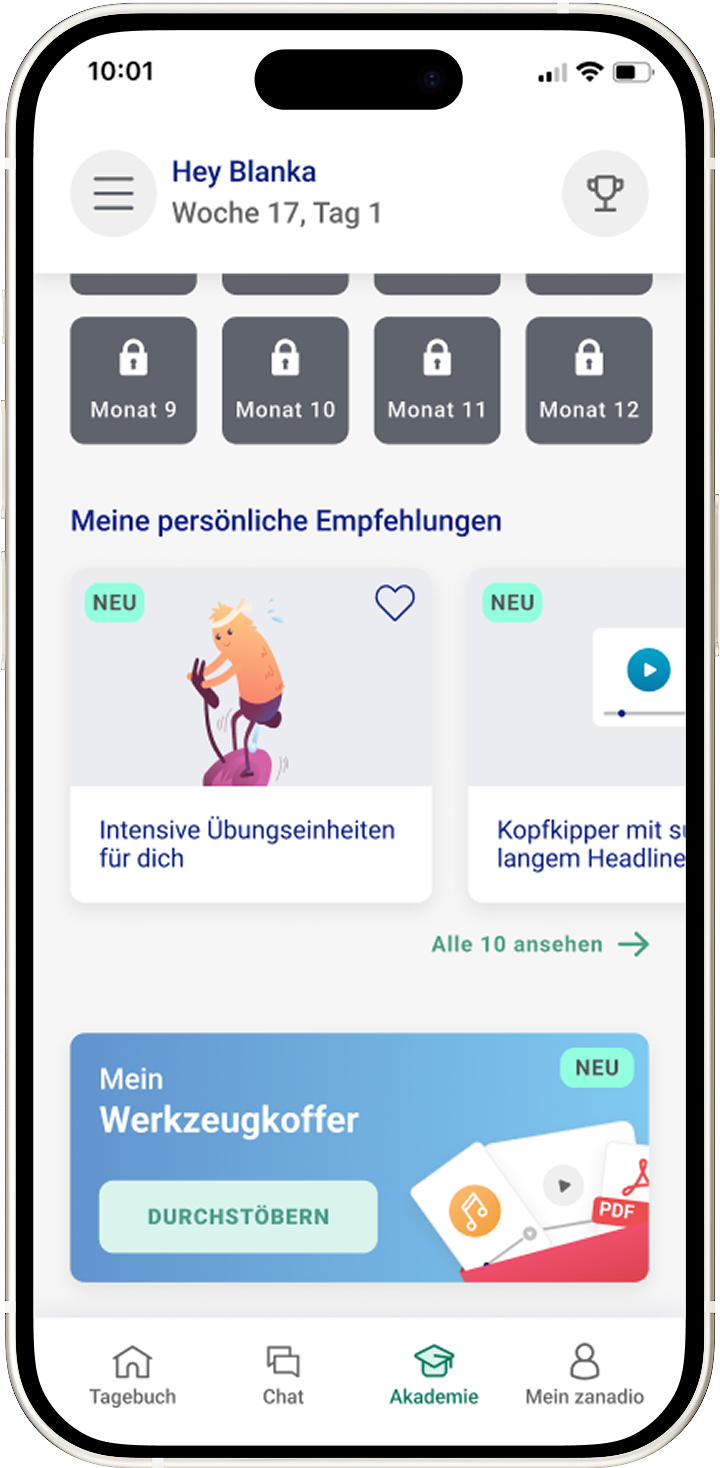Open the hamburger menu
Image resolution: width=720 pixels, height=1468 pixels.
[x=113, y=193]
